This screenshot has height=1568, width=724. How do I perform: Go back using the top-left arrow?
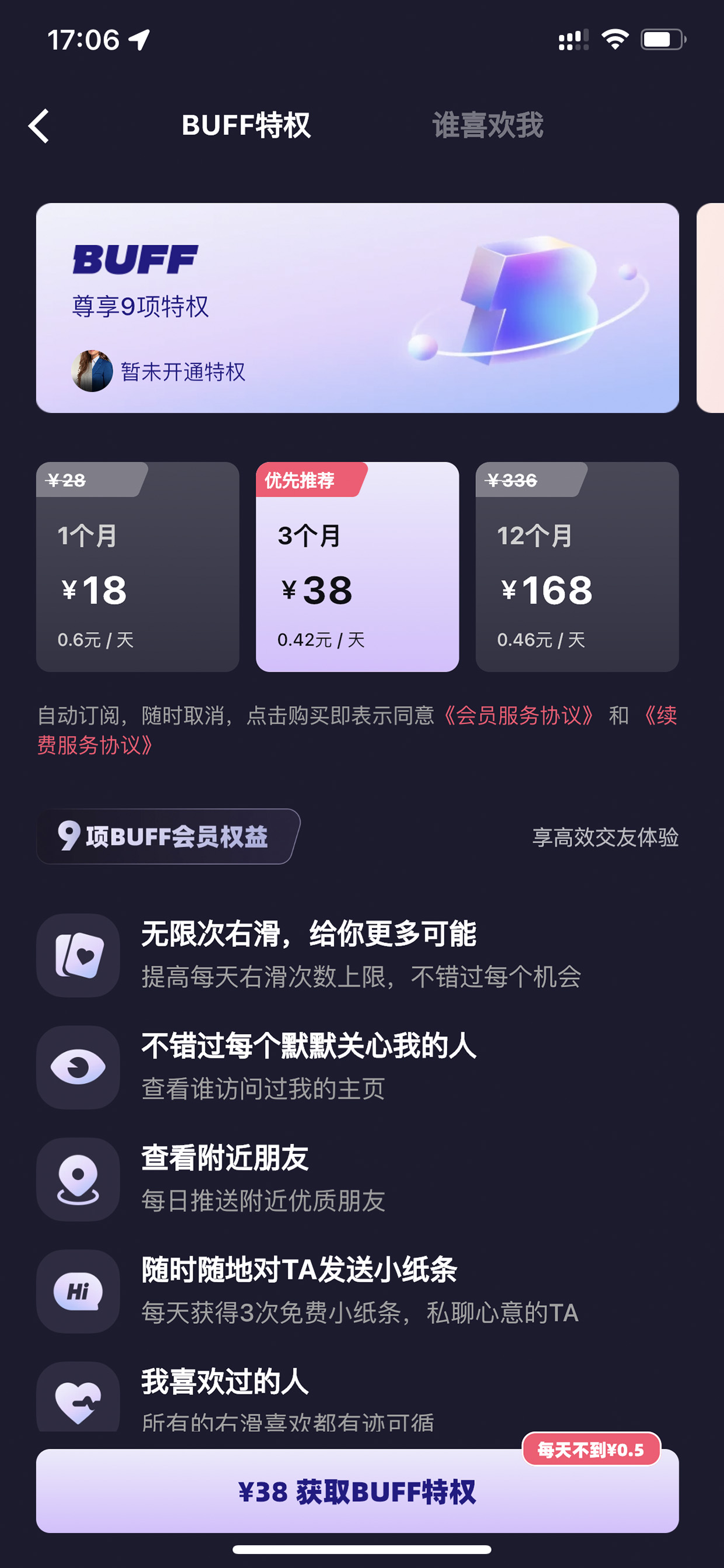click(39, 126)
